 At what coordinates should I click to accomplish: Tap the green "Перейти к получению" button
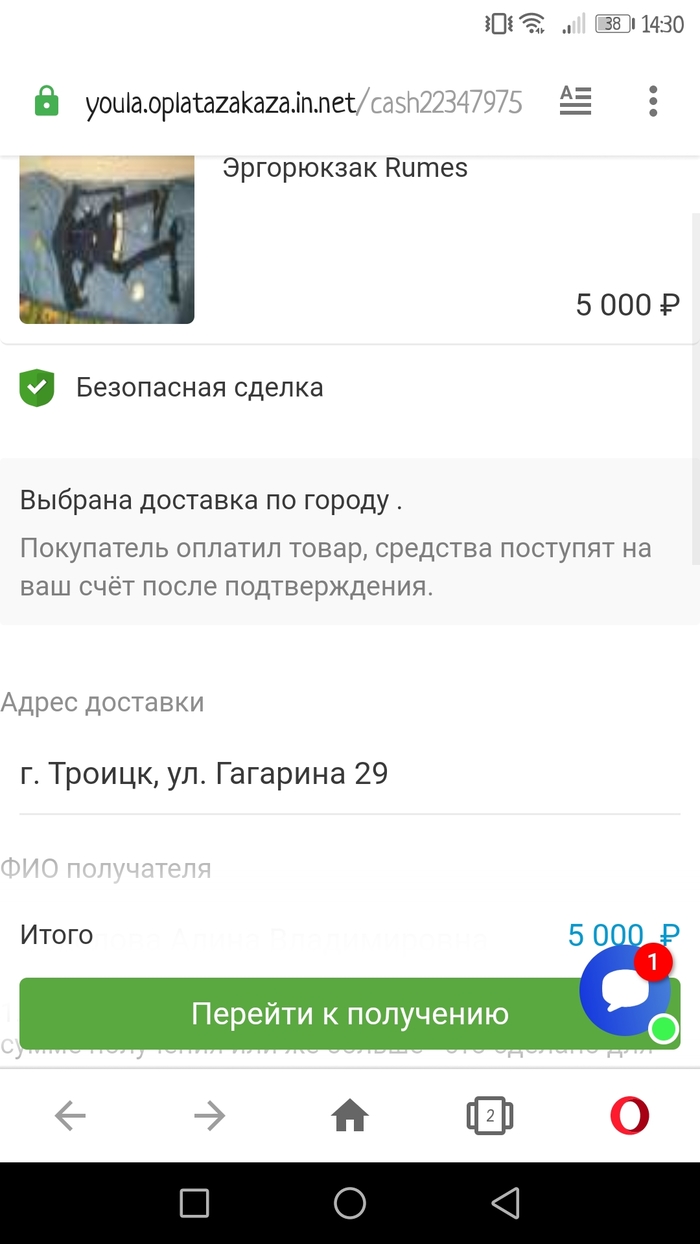pyautogui.click(x=300, y=1013)
